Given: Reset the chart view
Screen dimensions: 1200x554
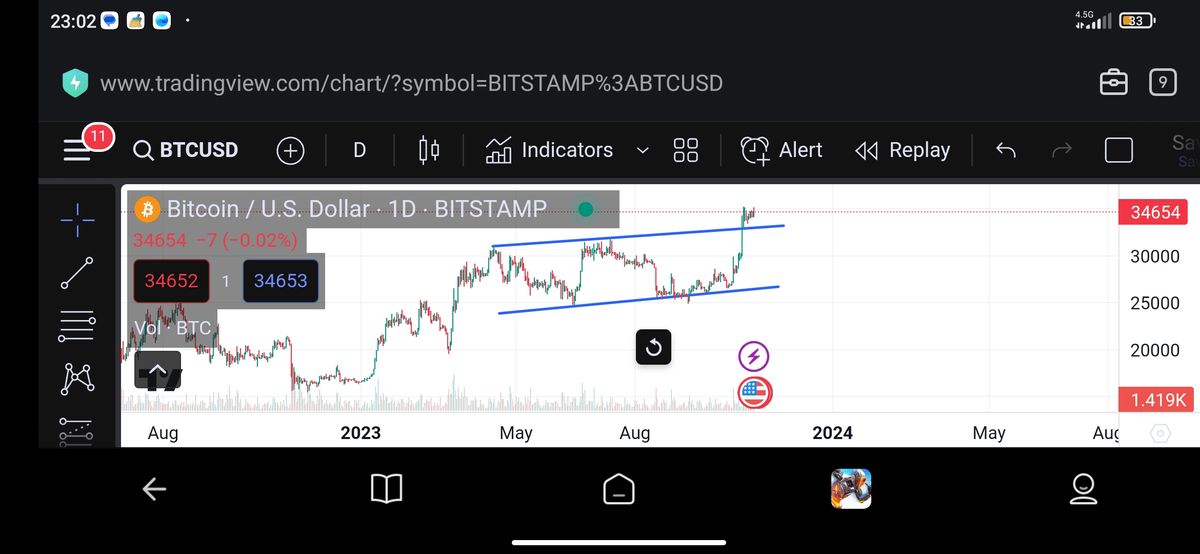Looking at the screenshot, I should point(654,347).
